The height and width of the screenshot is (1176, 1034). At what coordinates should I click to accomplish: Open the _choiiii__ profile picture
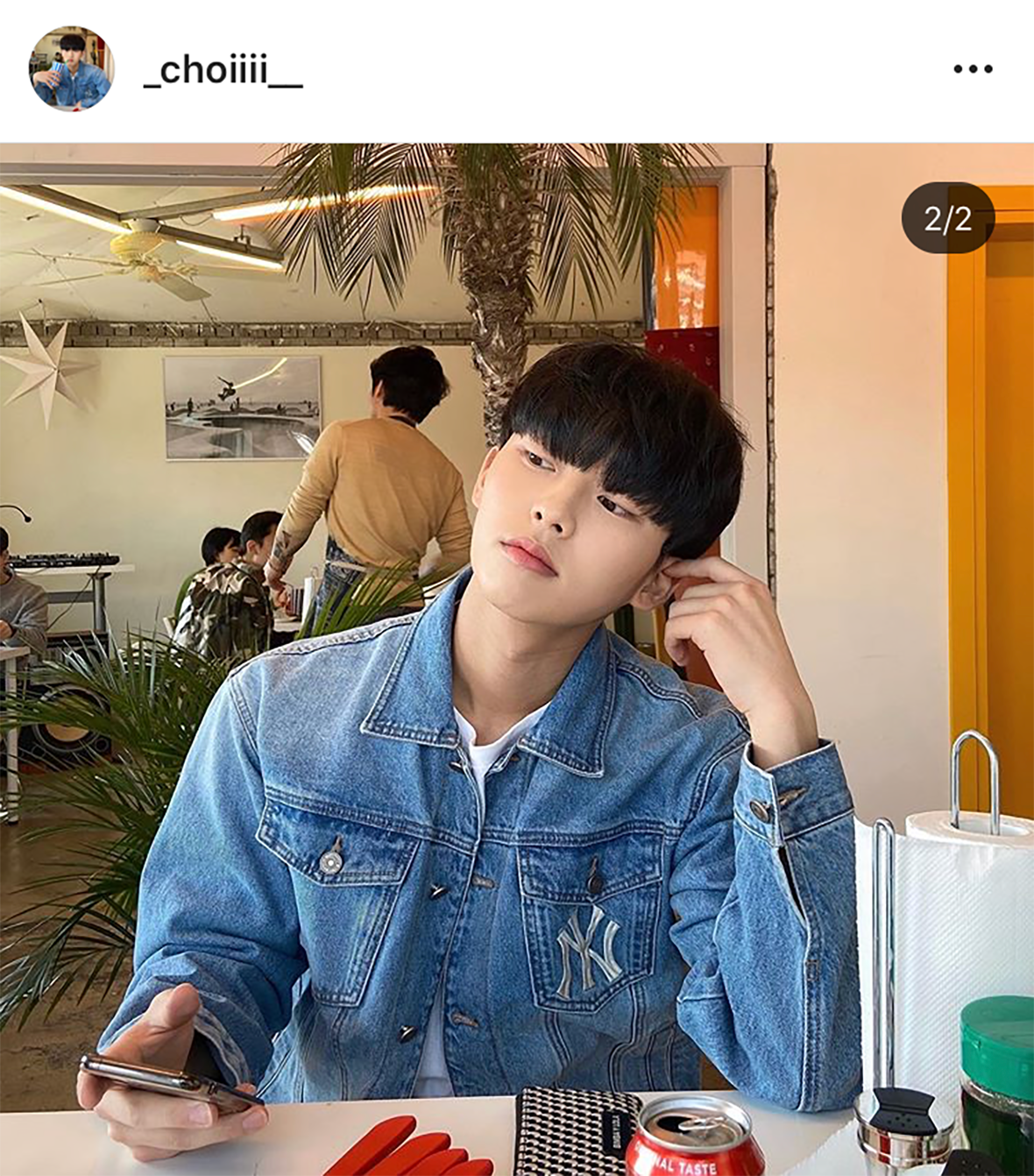point(71,69)
